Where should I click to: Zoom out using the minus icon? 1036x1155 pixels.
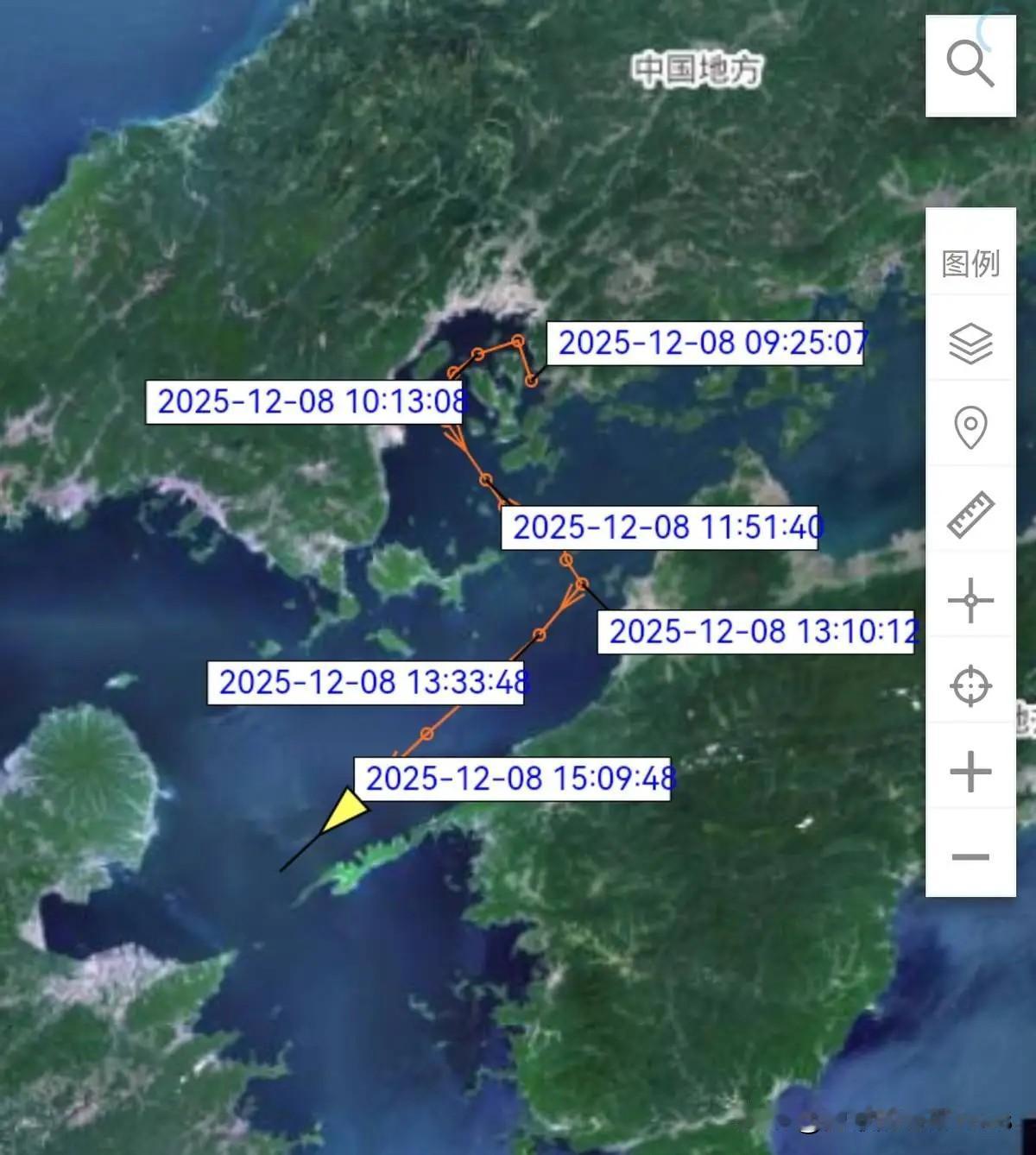(x=970, y=855)
